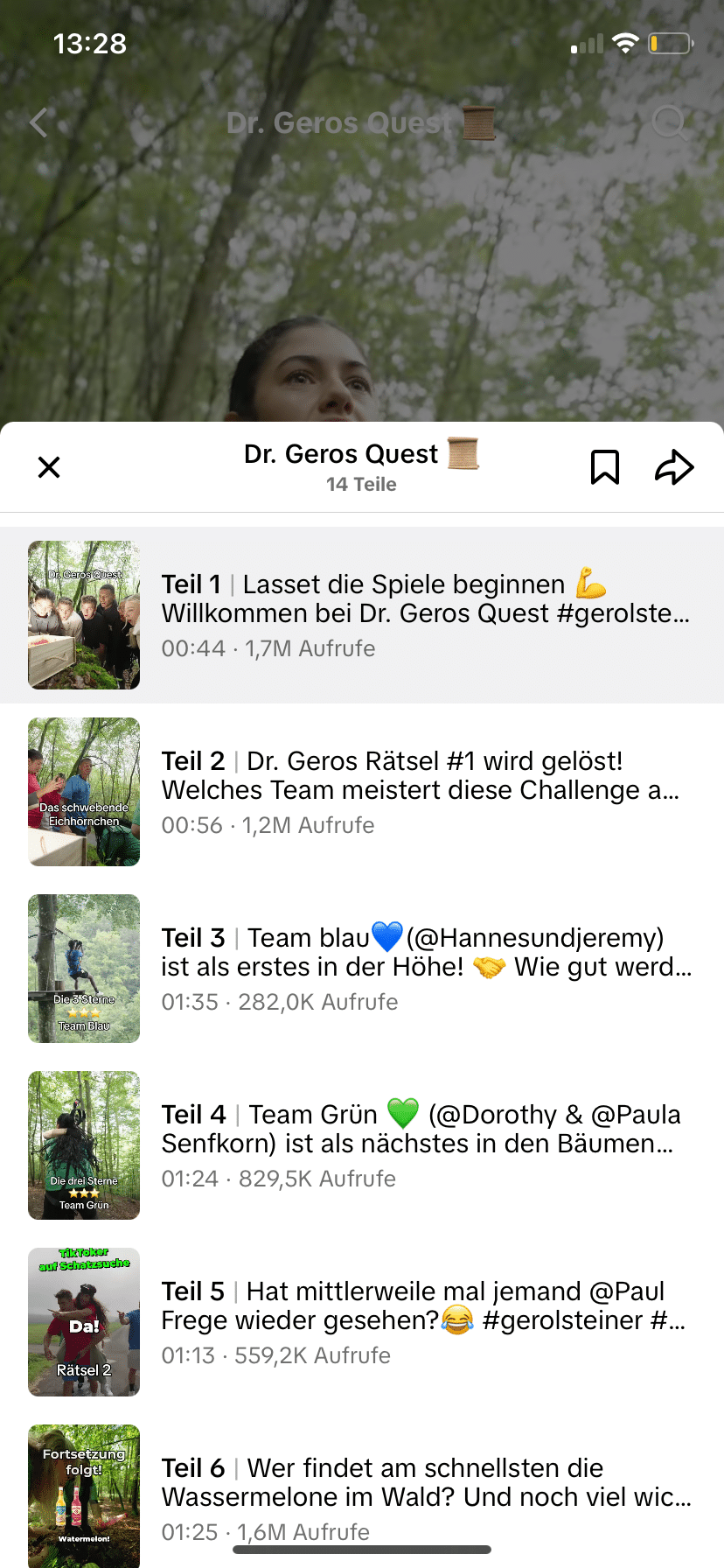Share the Dr. Geros Quest playlist
This screenshot has height=1568, width=724.
tap(674, 467)
